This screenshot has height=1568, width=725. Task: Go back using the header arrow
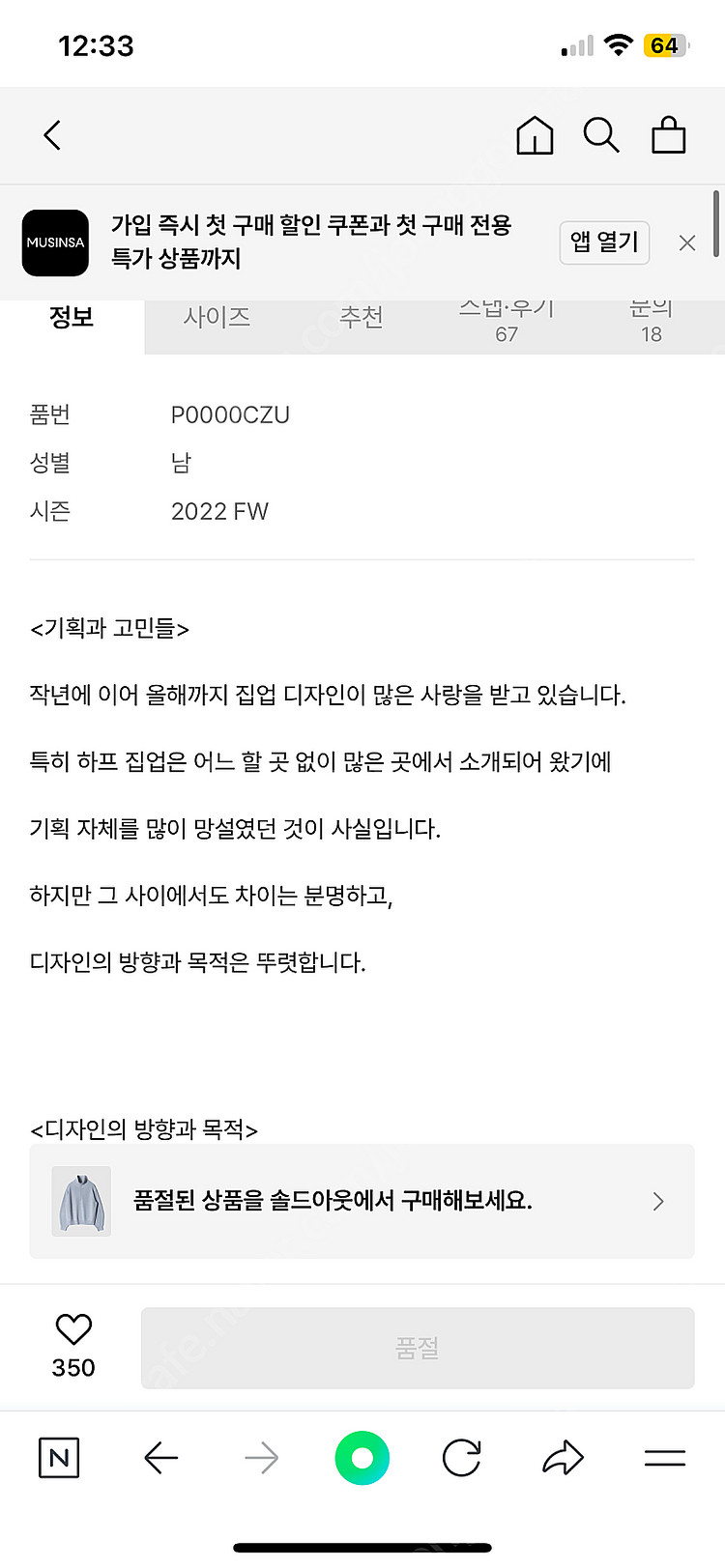tap(52, 135)
